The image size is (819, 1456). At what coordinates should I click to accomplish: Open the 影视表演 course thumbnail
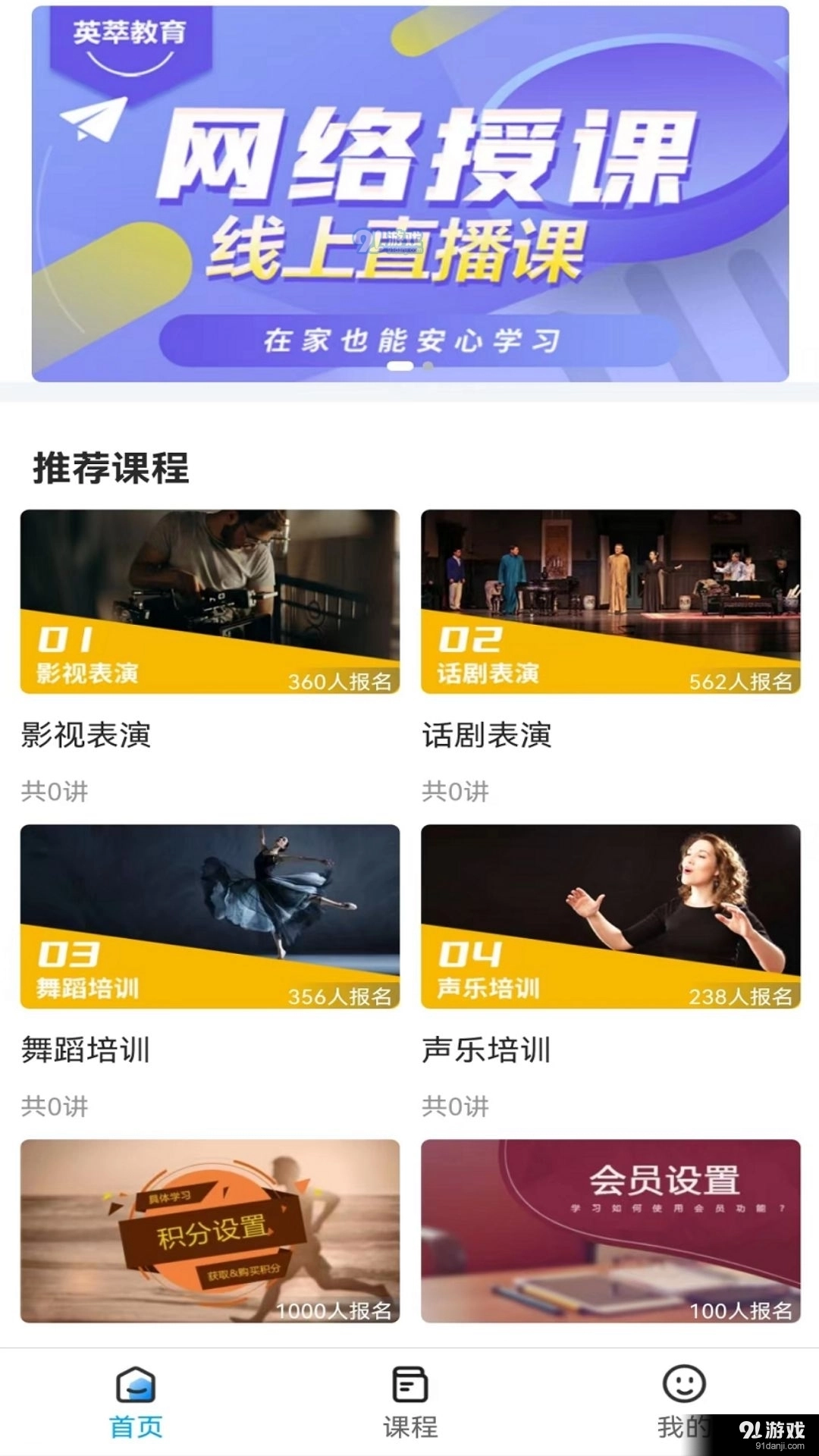(210, 603)
